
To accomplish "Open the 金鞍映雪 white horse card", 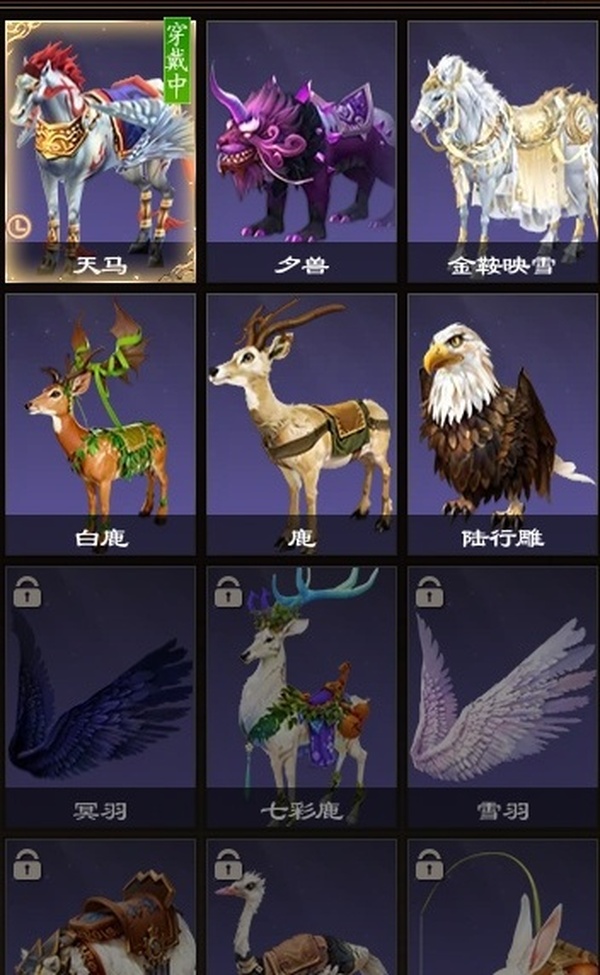I will pos(501,150).
